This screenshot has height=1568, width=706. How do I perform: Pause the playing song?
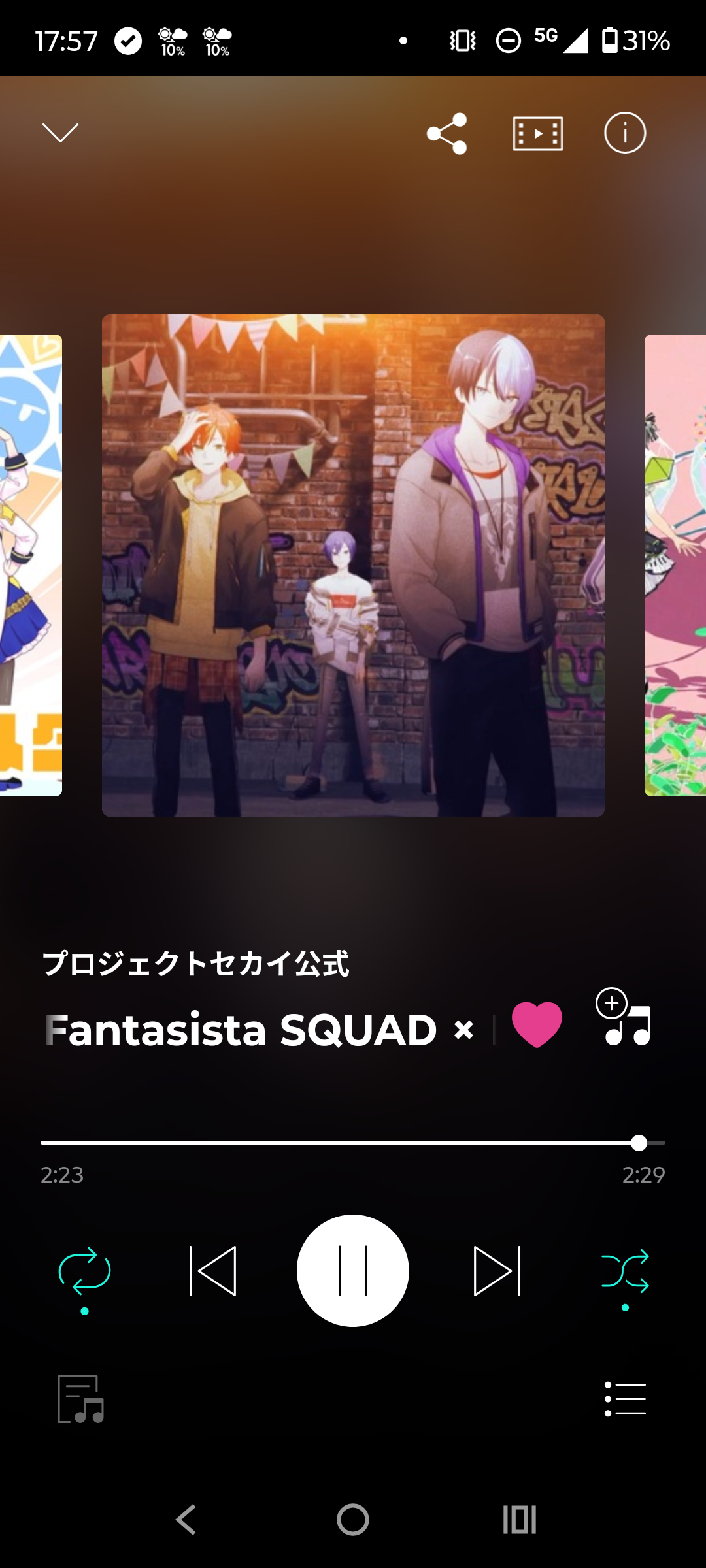(x=353, y=1271)
